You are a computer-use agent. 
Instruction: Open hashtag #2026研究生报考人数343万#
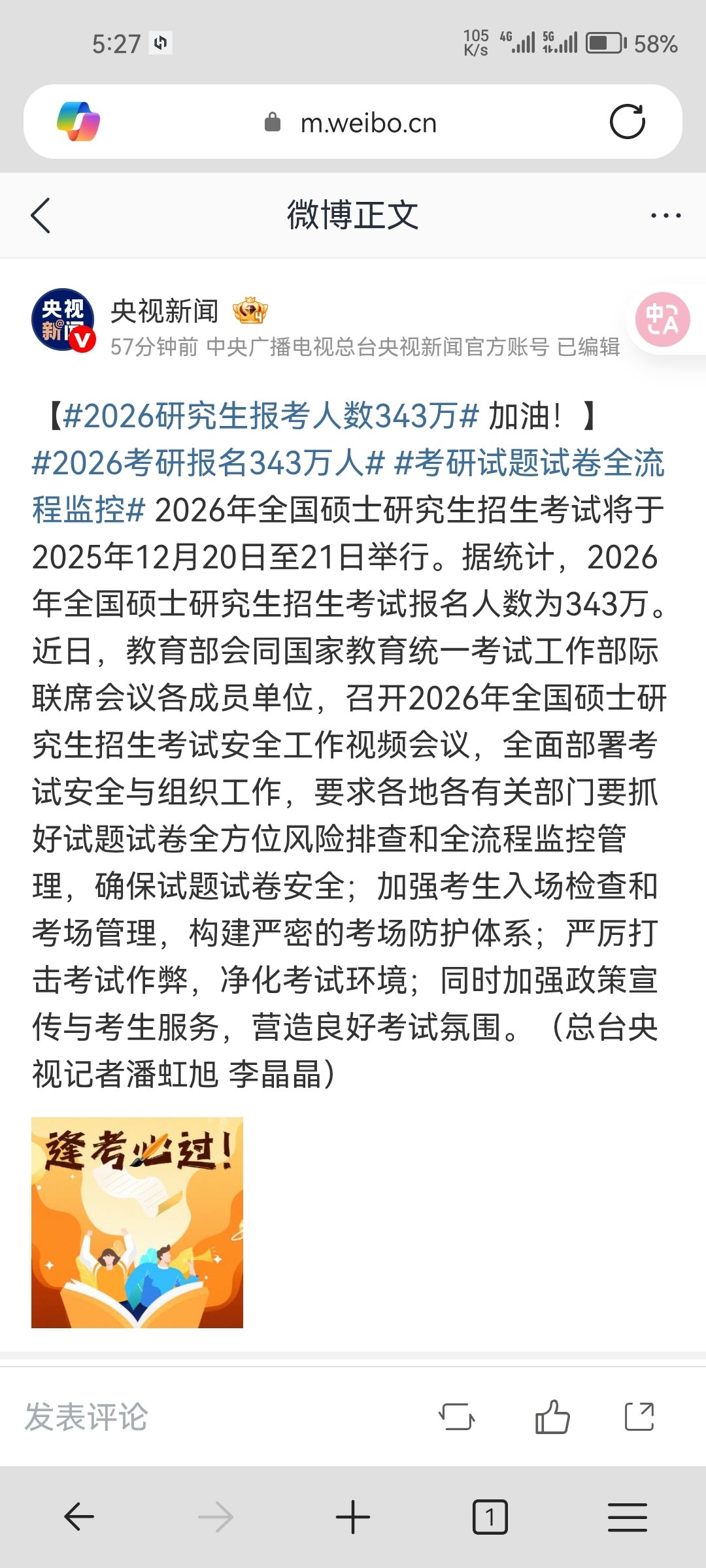(x=271, y=416)
